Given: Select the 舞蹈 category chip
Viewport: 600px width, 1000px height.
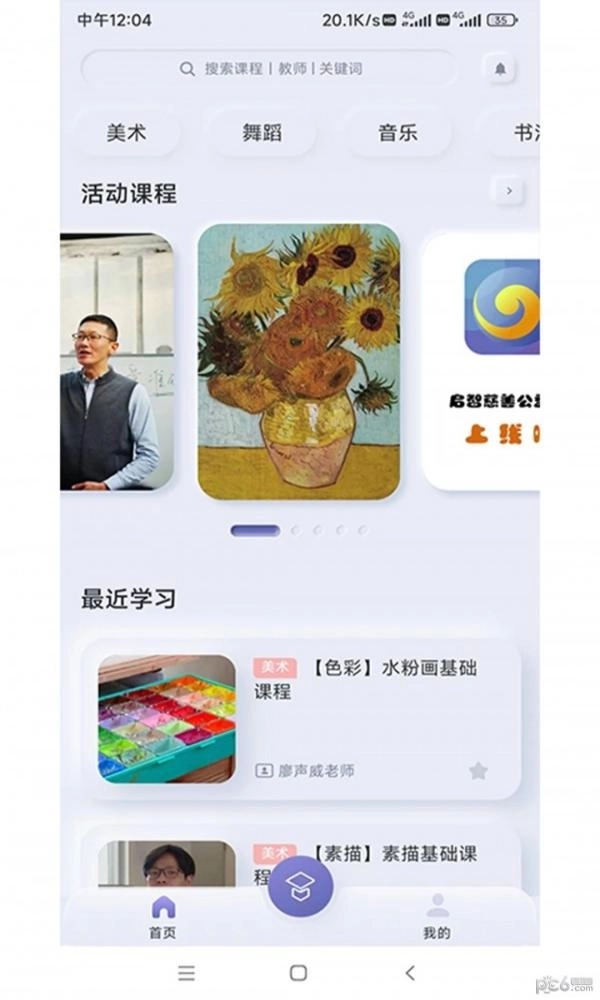Looking at the screenshot, I should [262, 133].
